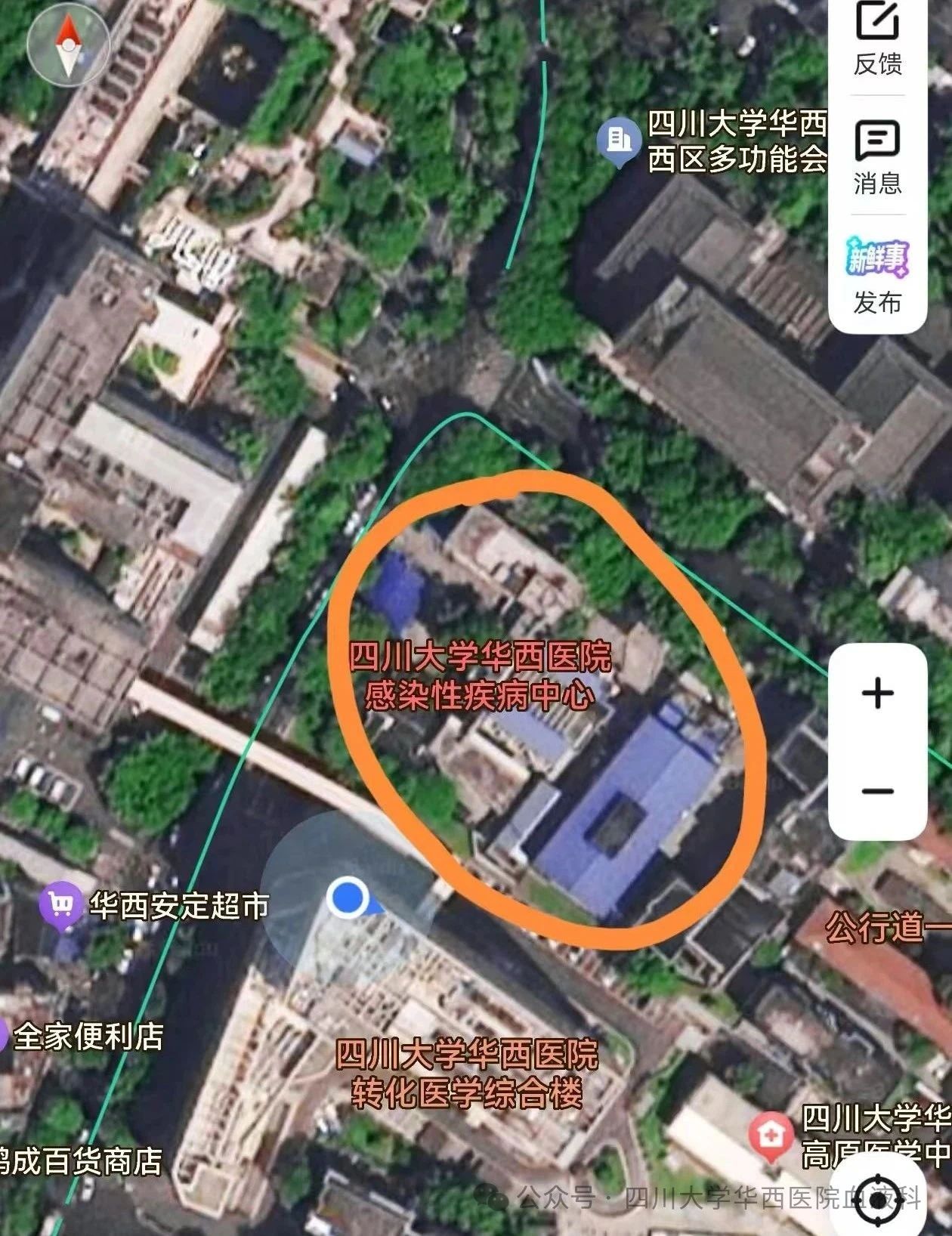Open the 高原医学中 hospital marker
The image size is (952, 1236).
pos(770,1136)
